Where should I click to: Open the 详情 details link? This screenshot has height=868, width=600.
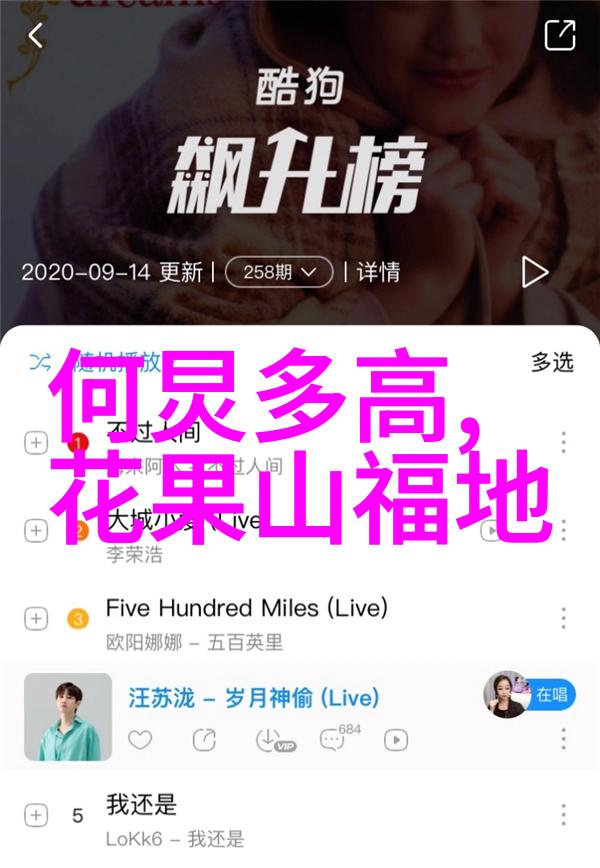pyautogui.click(x=379, y=272)
